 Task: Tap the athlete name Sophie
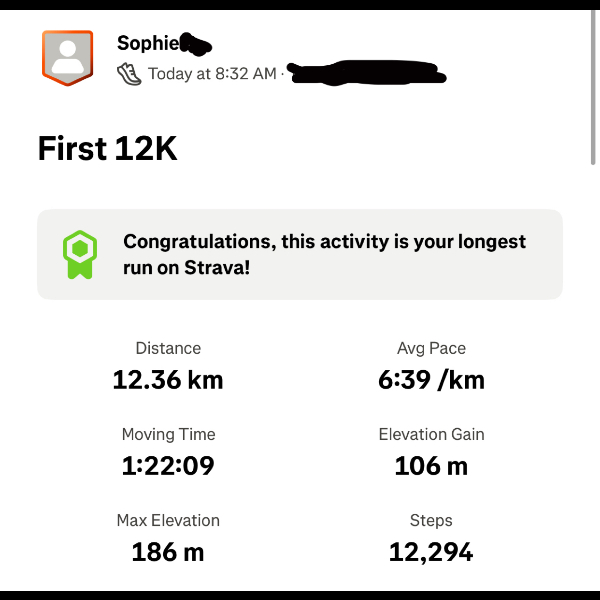click(x=146, y=43)
